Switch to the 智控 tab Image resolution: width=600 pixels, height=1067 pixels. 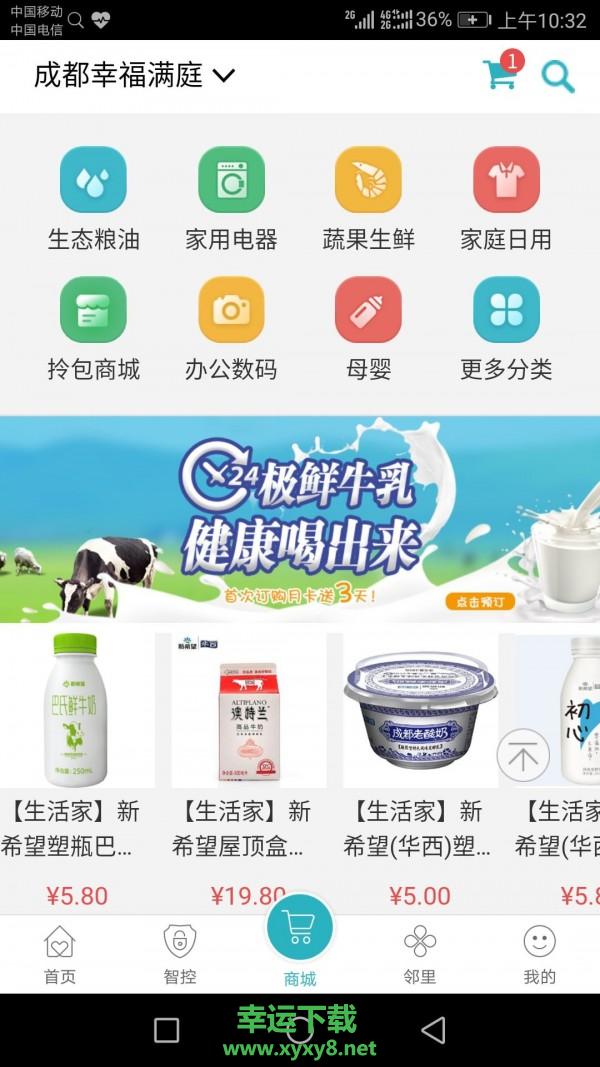pyautogui.click(x=180, y=955)
